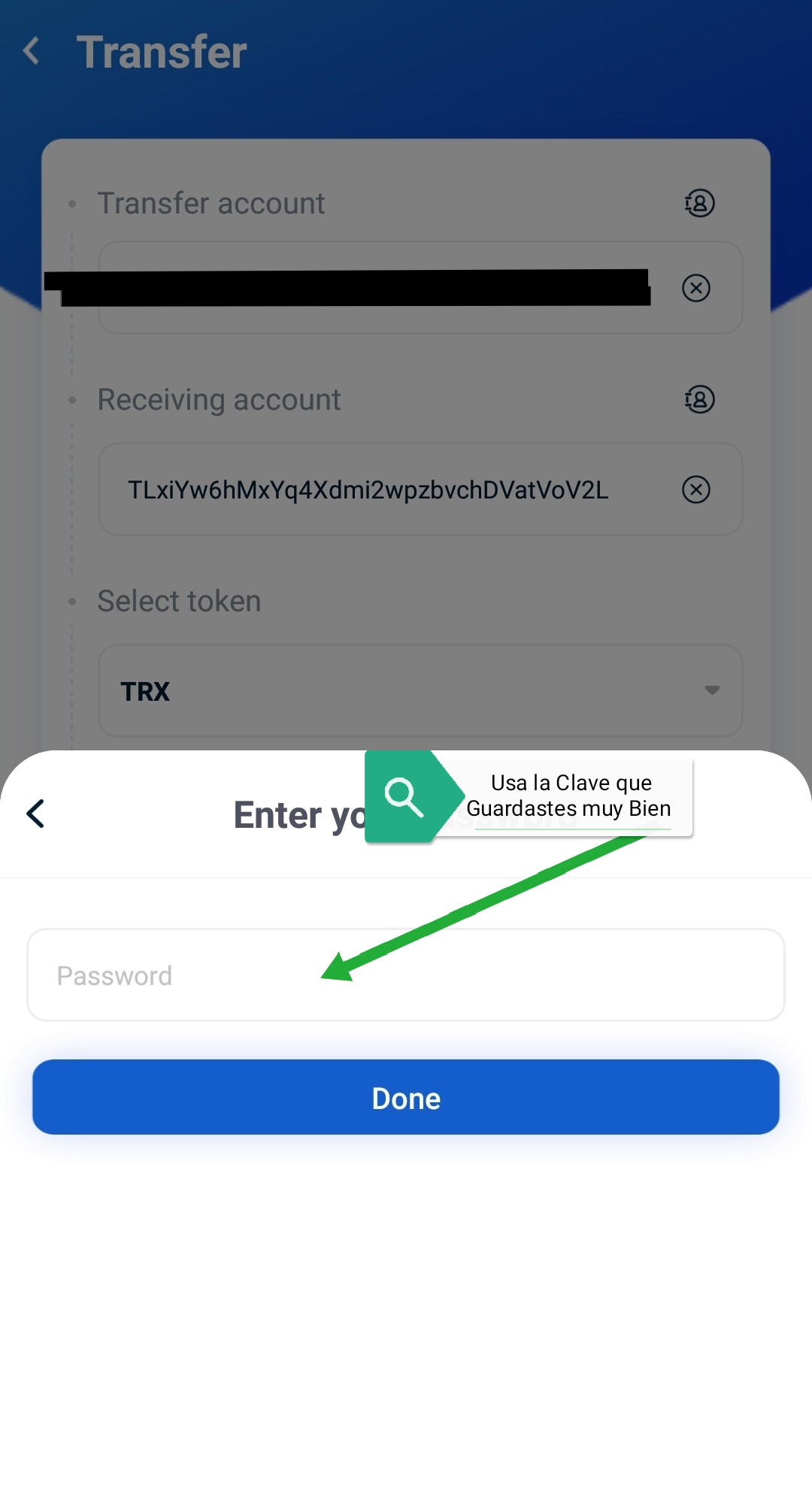This screenshot has height=1497, width=812.
Task: Open contacts for the transfer account
Action: coord(699,203)
